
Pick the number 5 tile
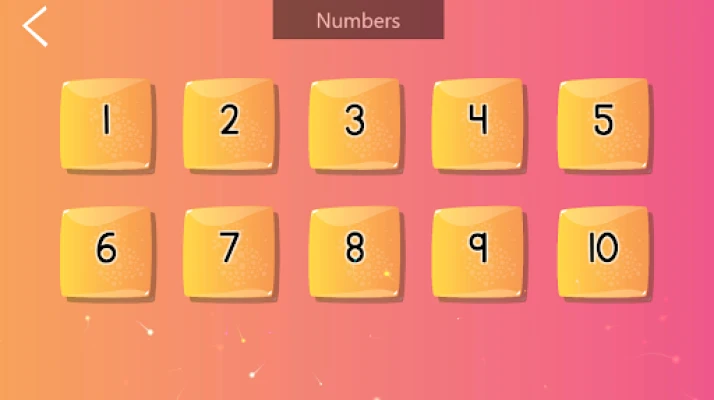tap(603, 123)
